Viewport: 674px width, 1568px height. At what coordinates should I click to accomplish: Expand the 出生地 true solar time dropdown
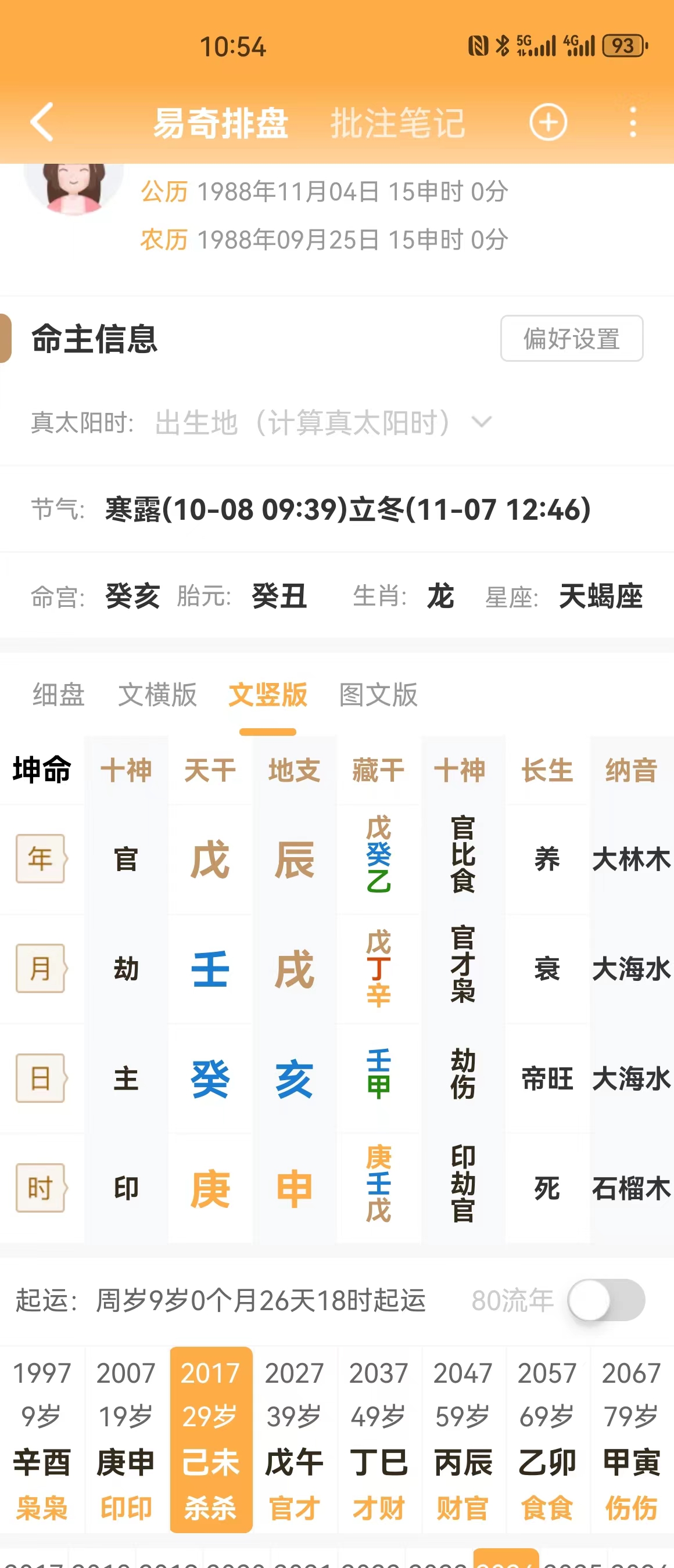(482, 422)
